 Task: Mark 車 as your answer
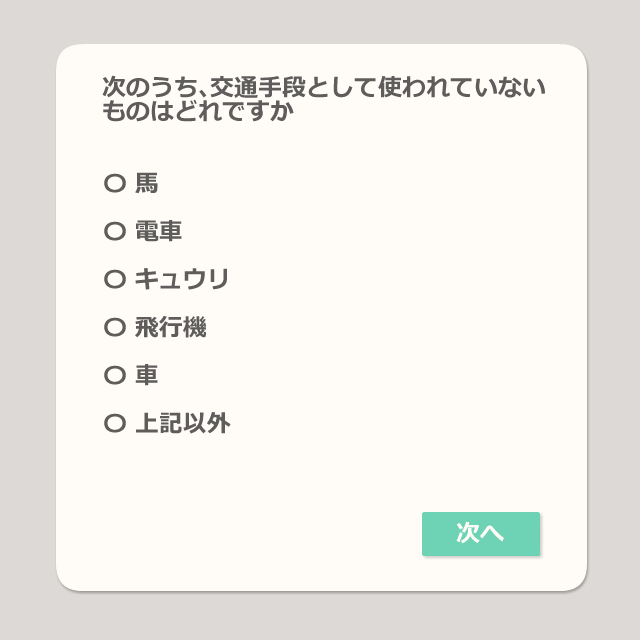click(x=115, y=375)
